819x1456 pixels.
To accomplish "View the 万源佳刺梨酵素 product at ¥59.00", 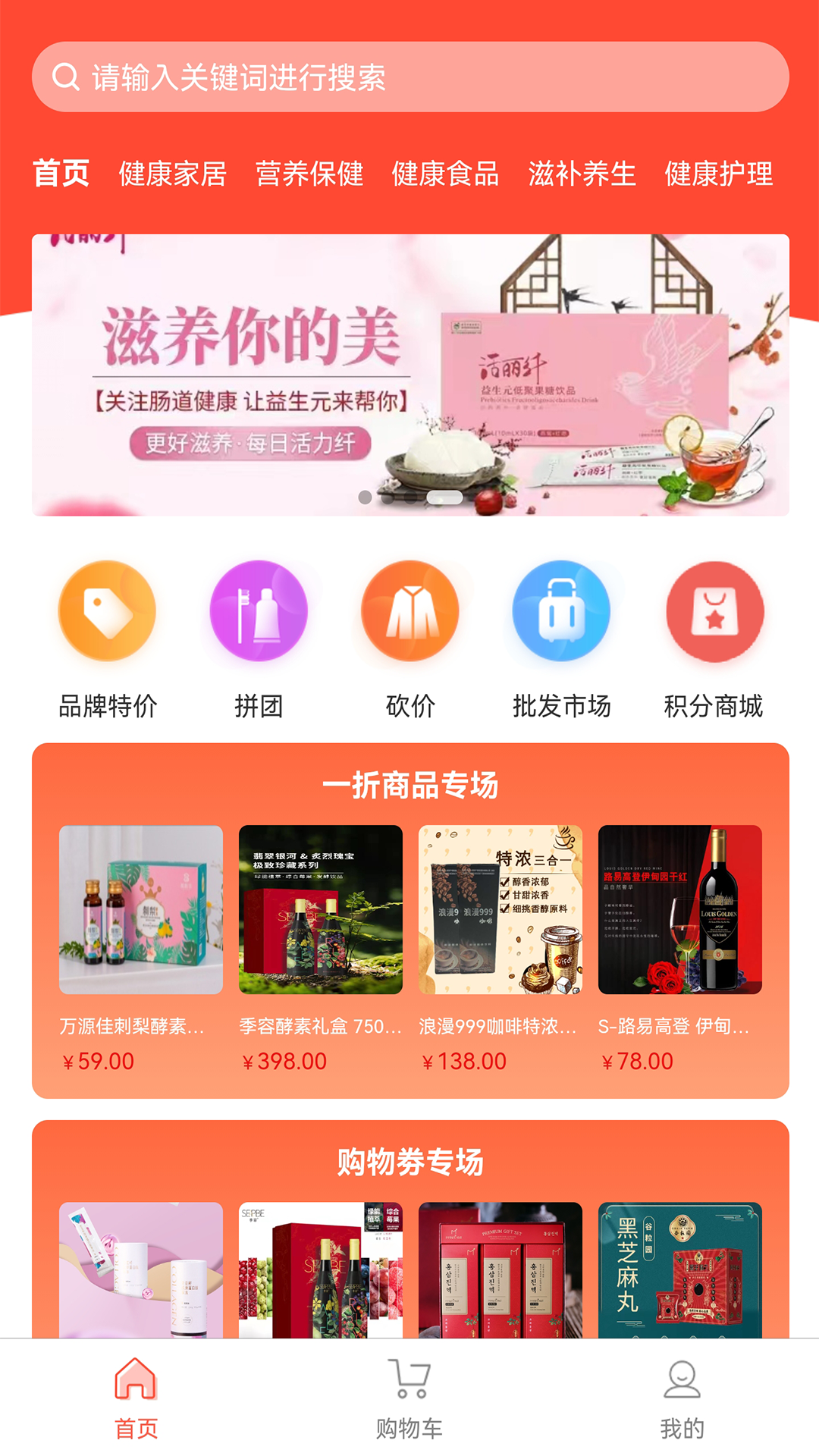I will [x=141, y=948].
